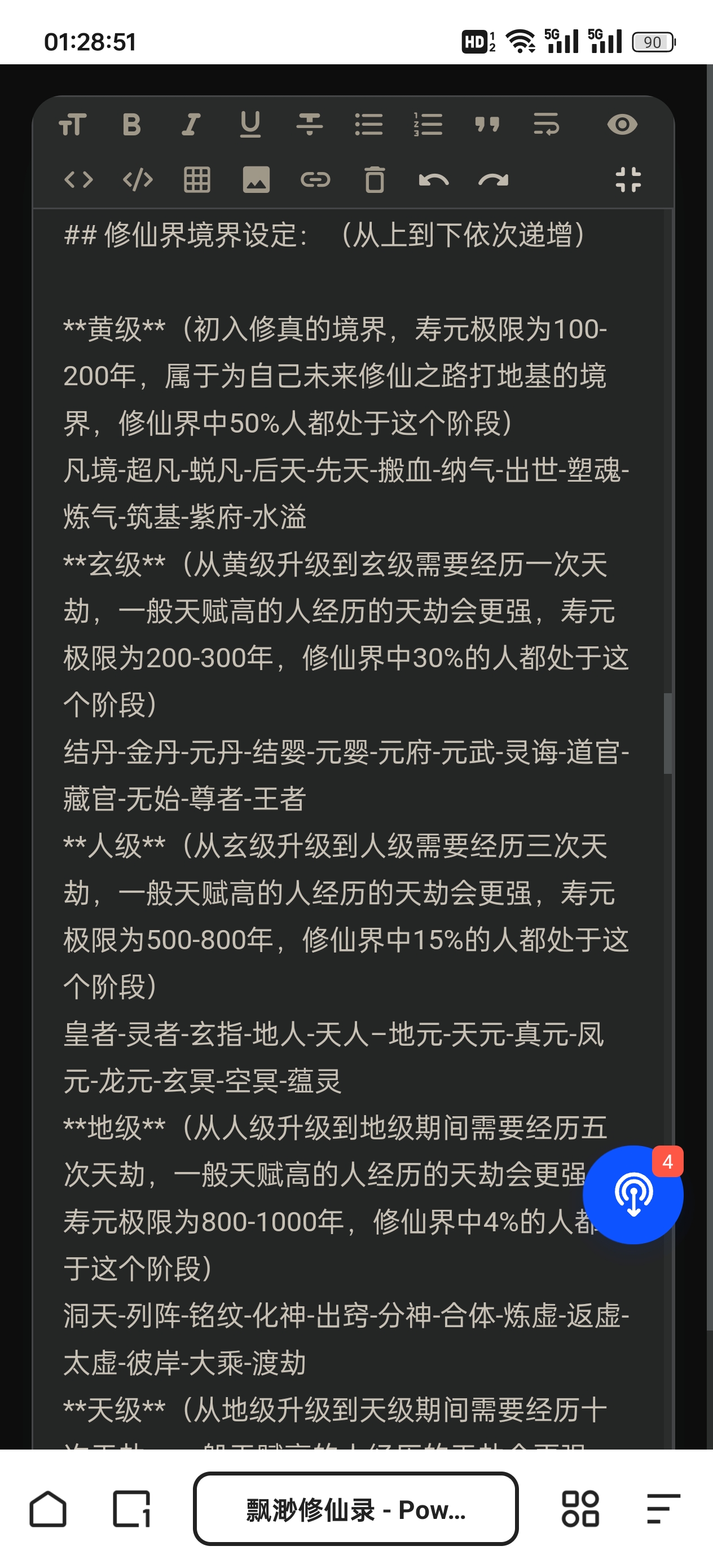Toggle the preview eye icon
Viewport: 713px width, 1568px height.
(622, 125)
